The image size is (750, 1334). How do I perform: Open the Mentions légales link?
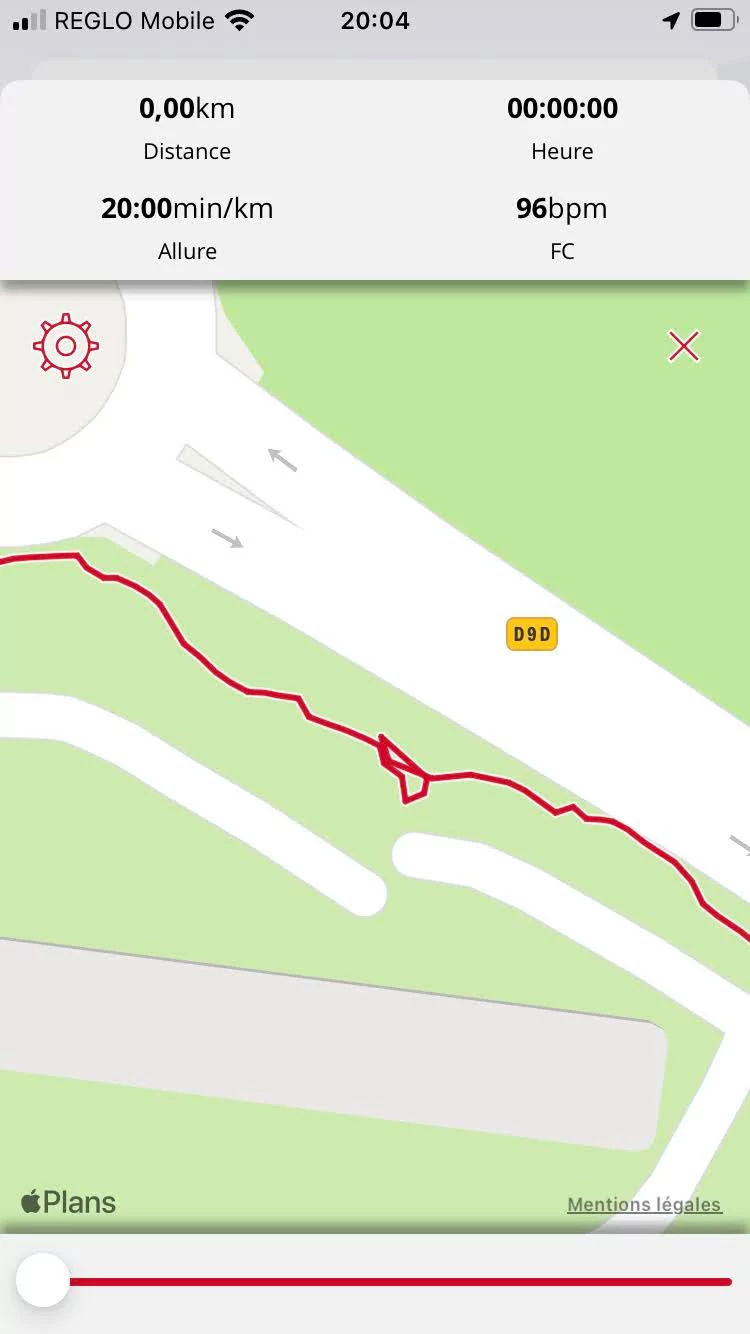[644, 1204]
